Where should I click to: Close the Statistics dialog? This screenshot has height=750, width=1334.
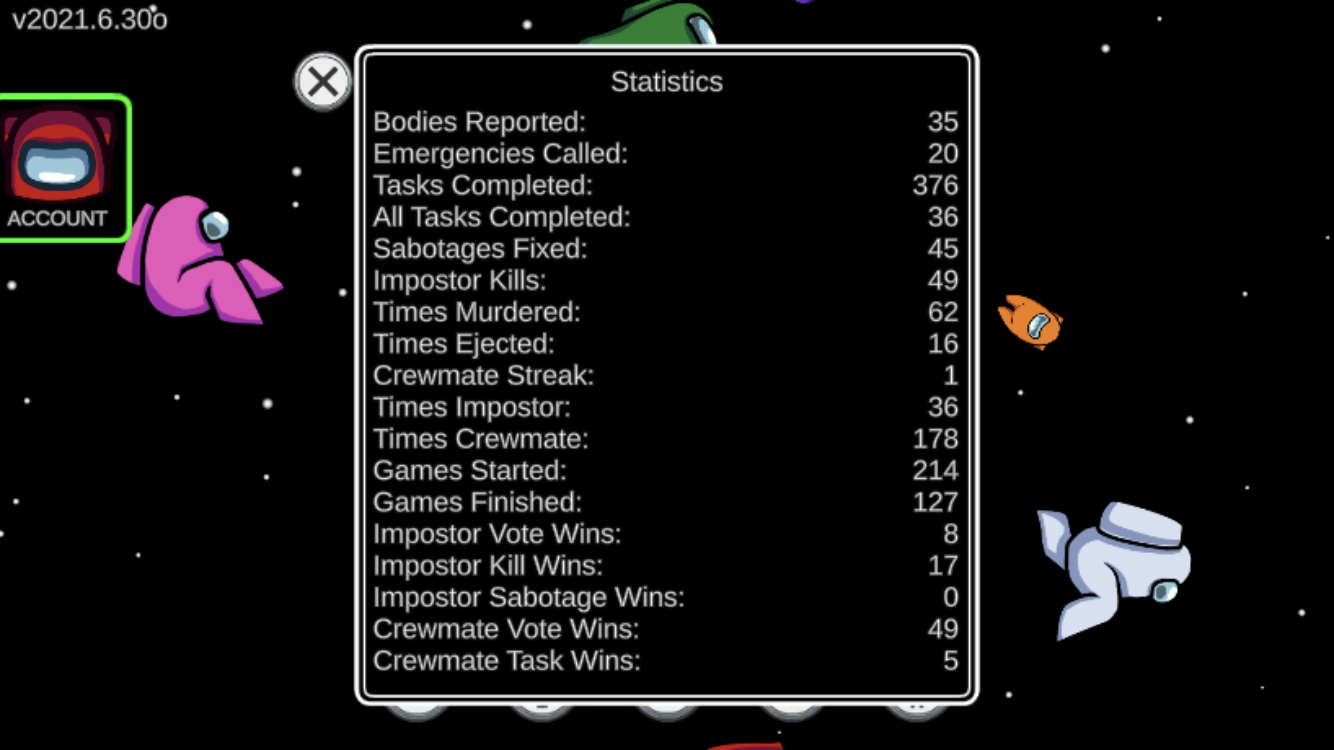[x=323, y=82]
